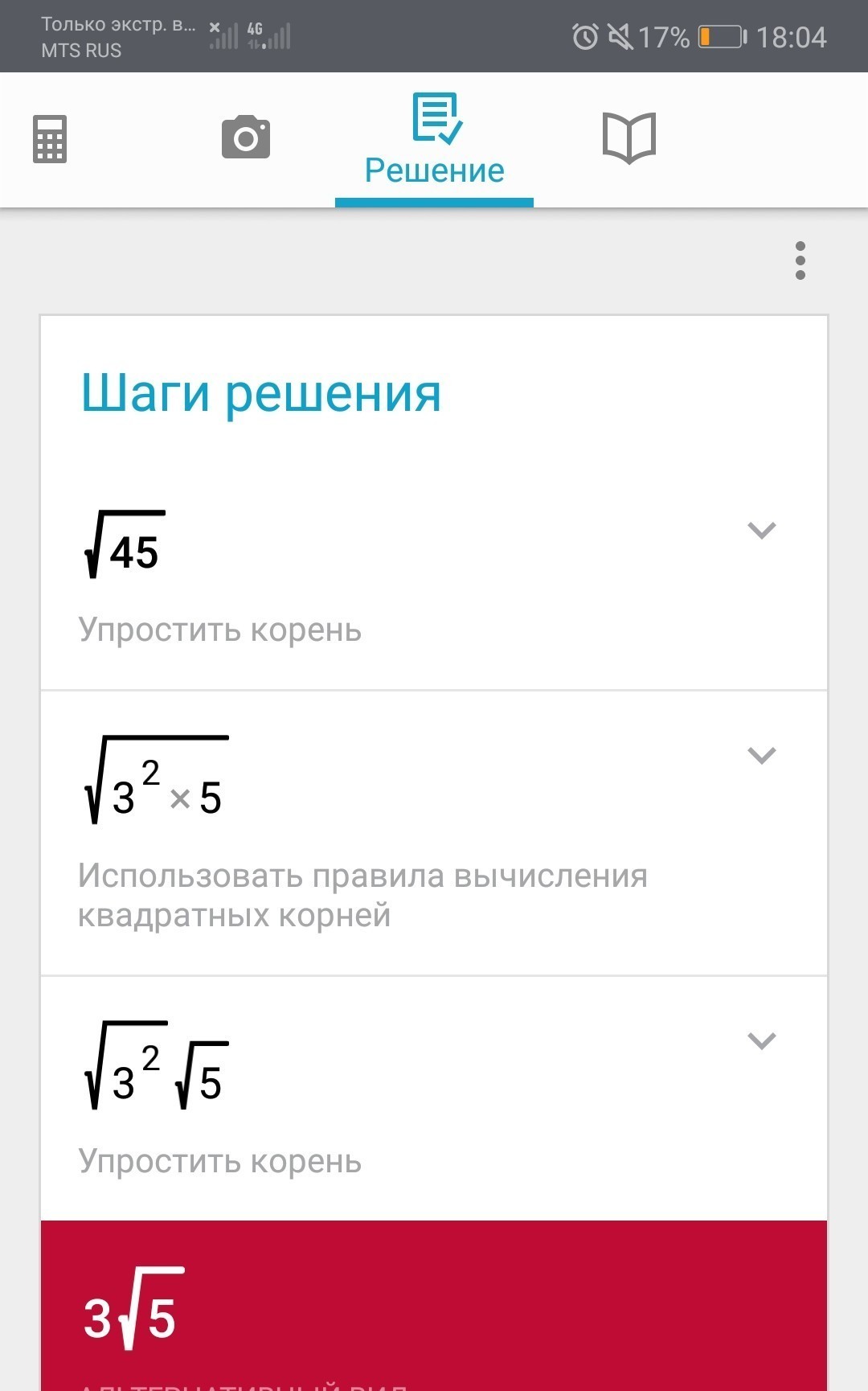
Task: Open the book/history tab
Action: [629, 138]
